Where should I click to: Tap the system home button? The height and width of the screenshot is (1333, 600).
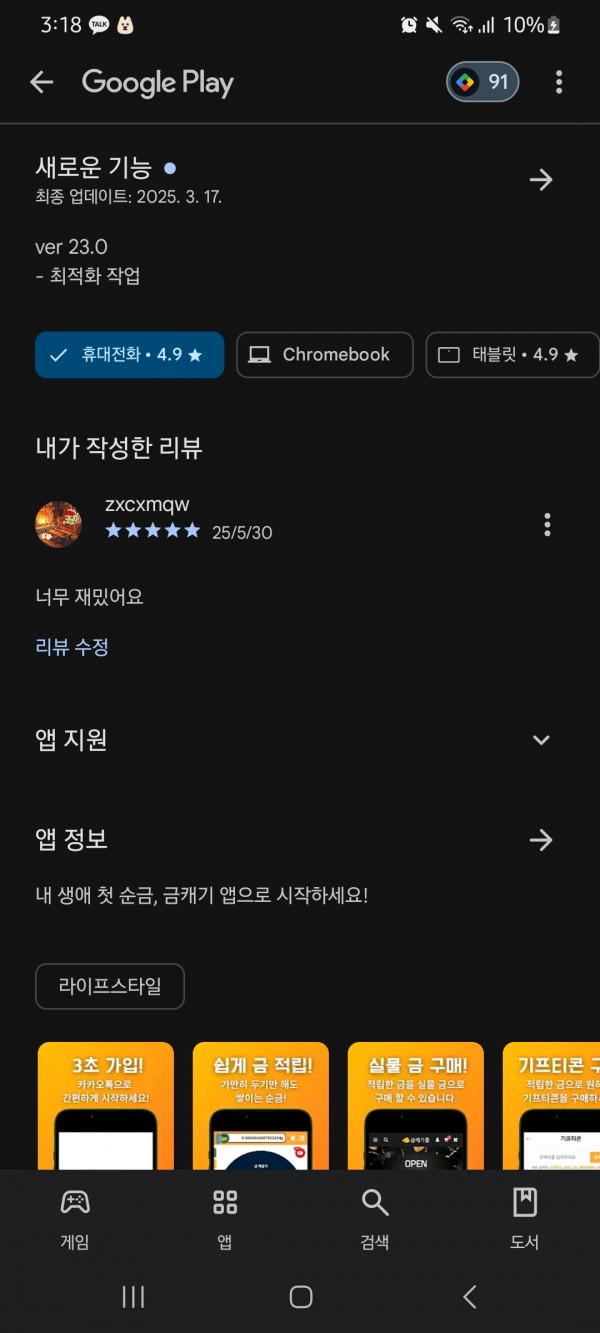[x=301, y=1297]
